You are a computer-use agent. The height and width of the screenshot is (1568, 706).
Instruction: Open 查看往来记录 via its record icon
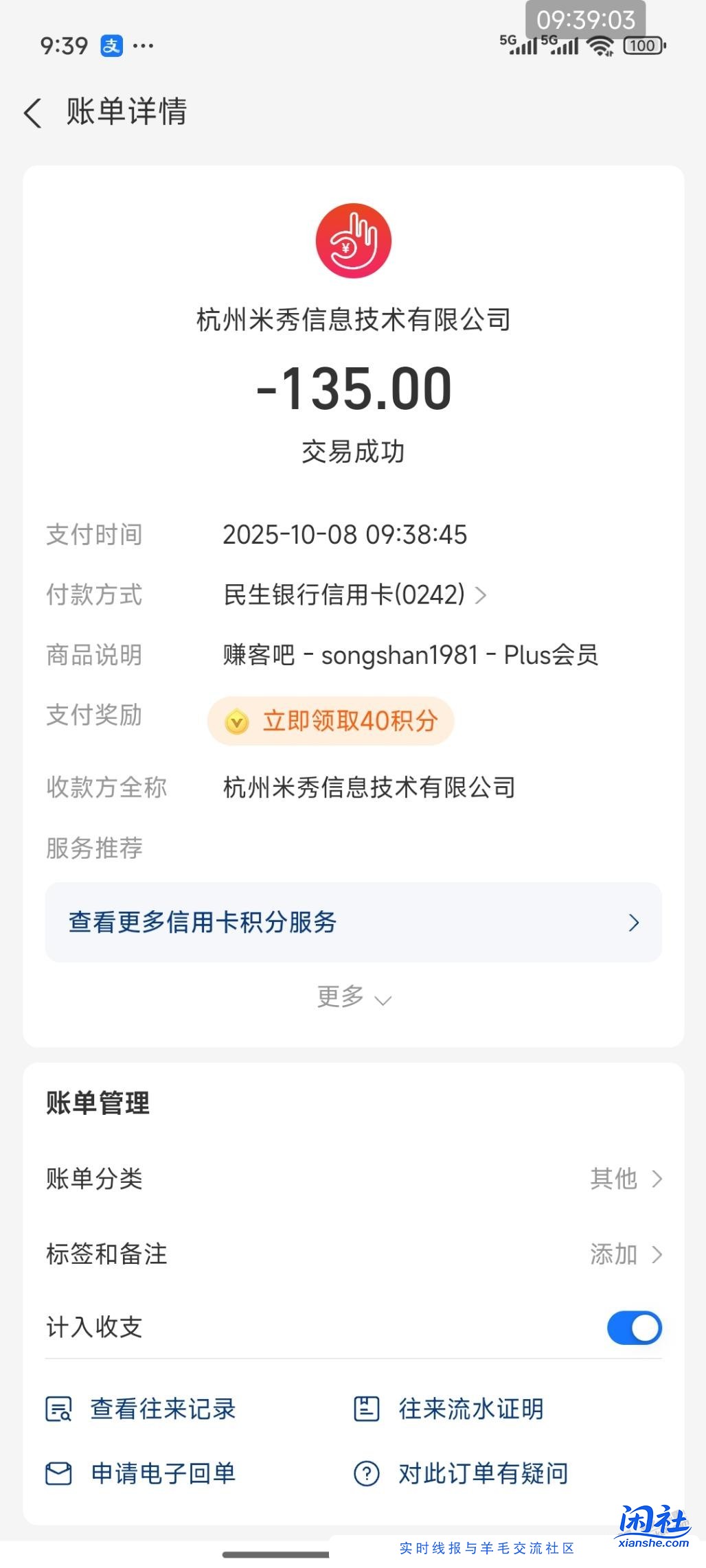(58, 1409)
